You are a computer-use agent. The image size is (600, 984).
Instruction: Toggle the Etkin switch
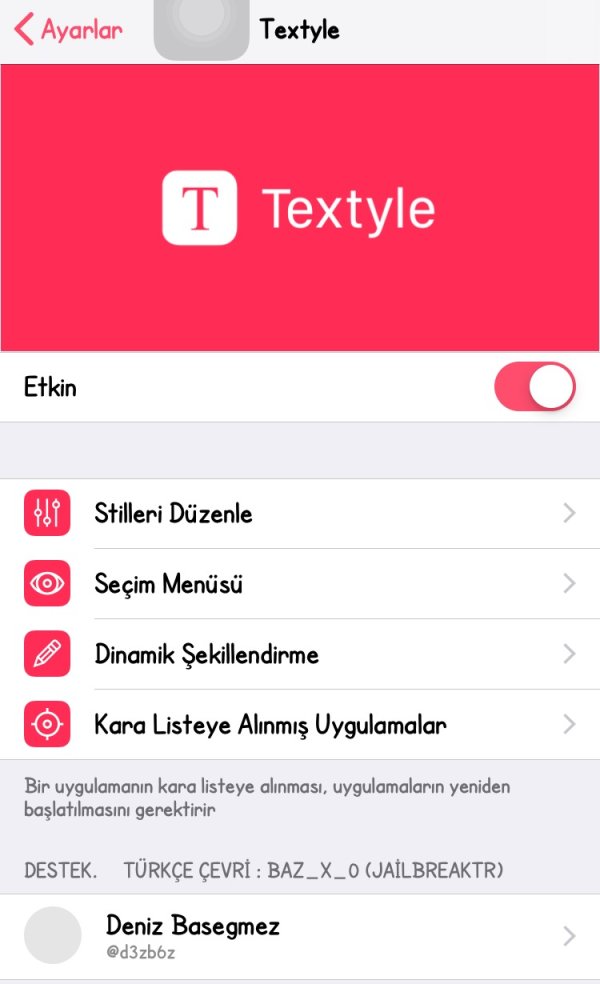(534, 387)
